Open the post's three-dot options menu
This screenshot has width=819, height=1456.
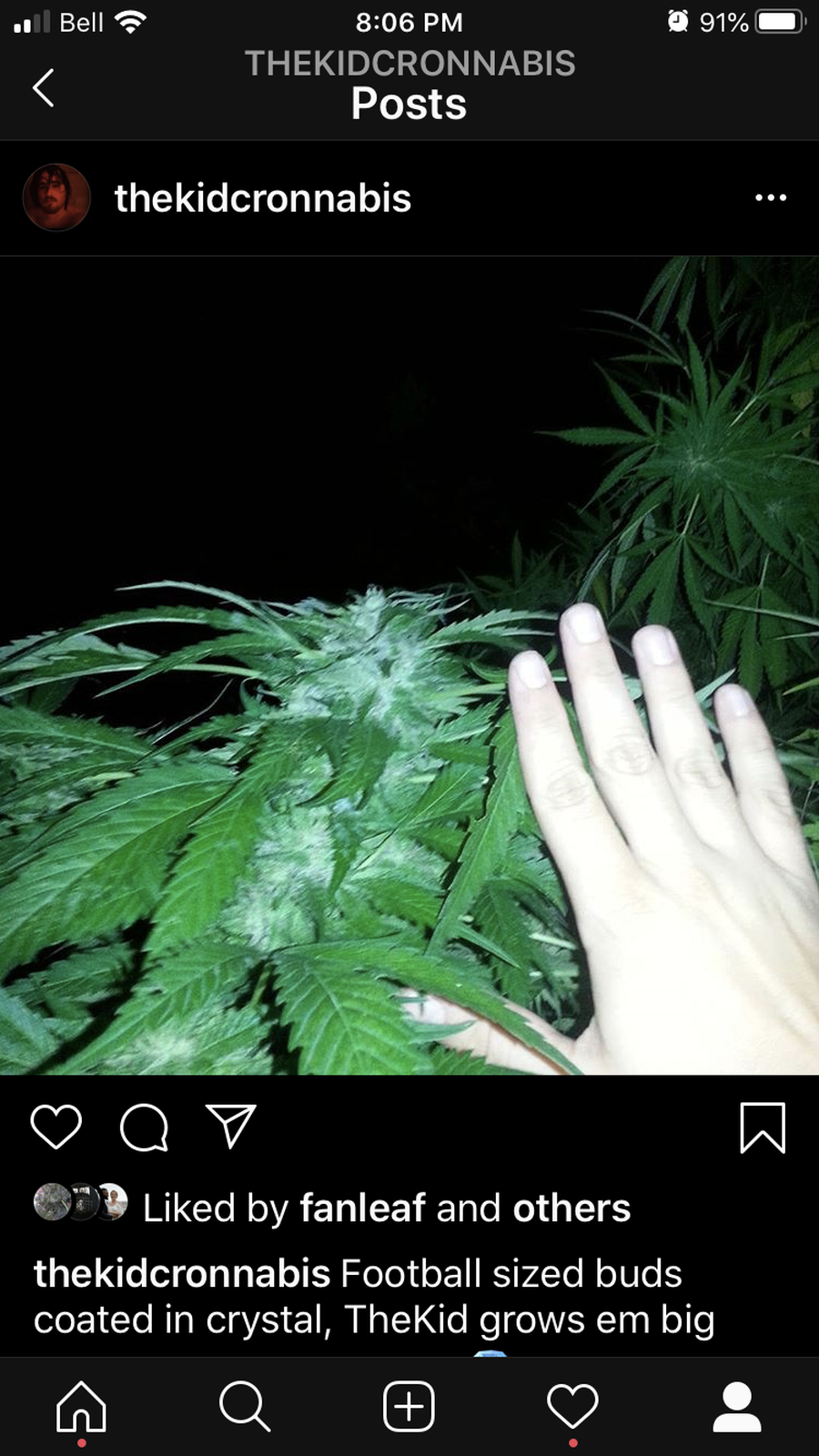(x=770, y=197)
